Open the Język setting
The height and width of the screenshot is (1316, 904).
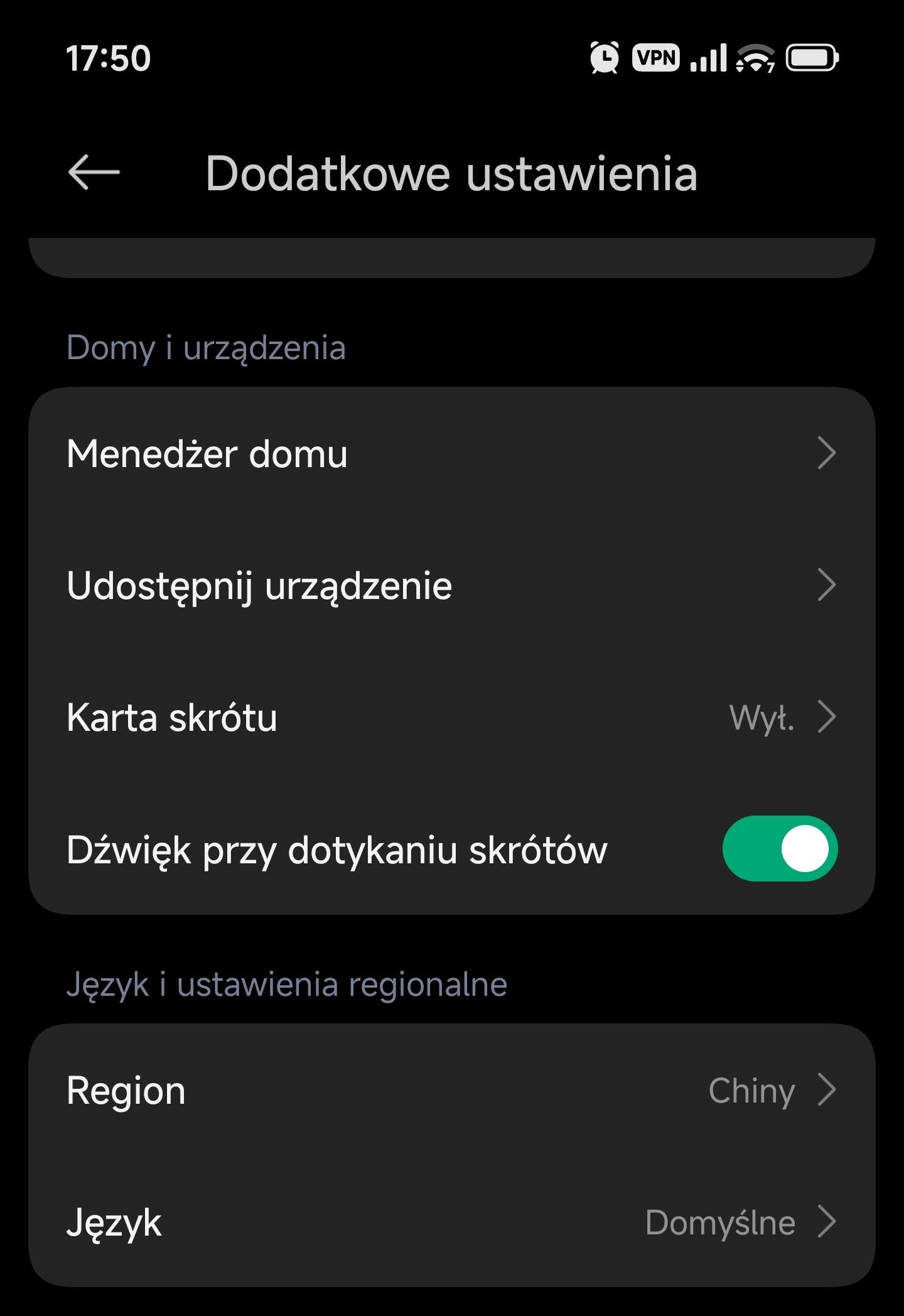point(451,1222)
